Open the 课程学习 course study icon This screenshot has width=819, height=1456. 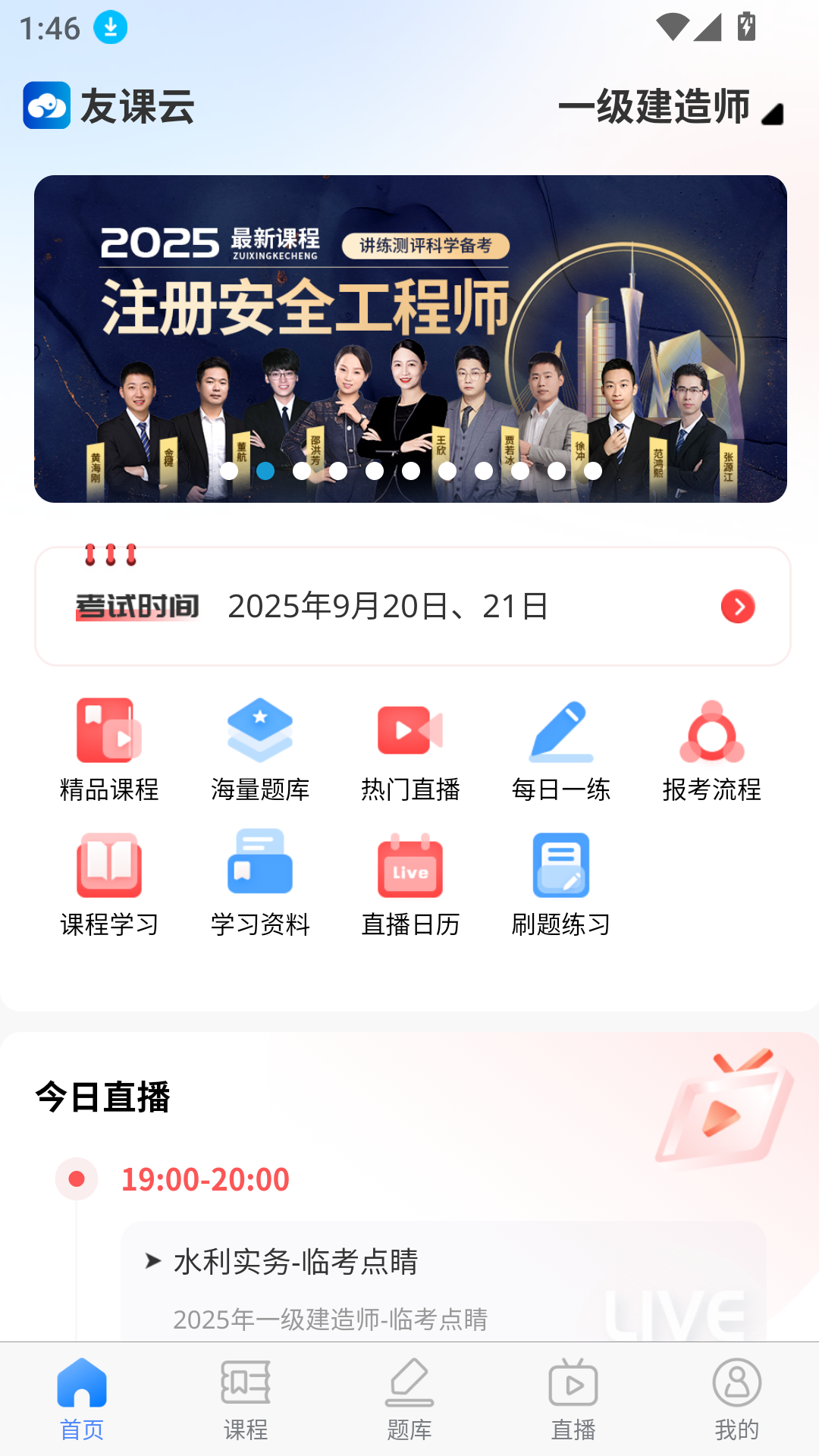coord(108,882)
